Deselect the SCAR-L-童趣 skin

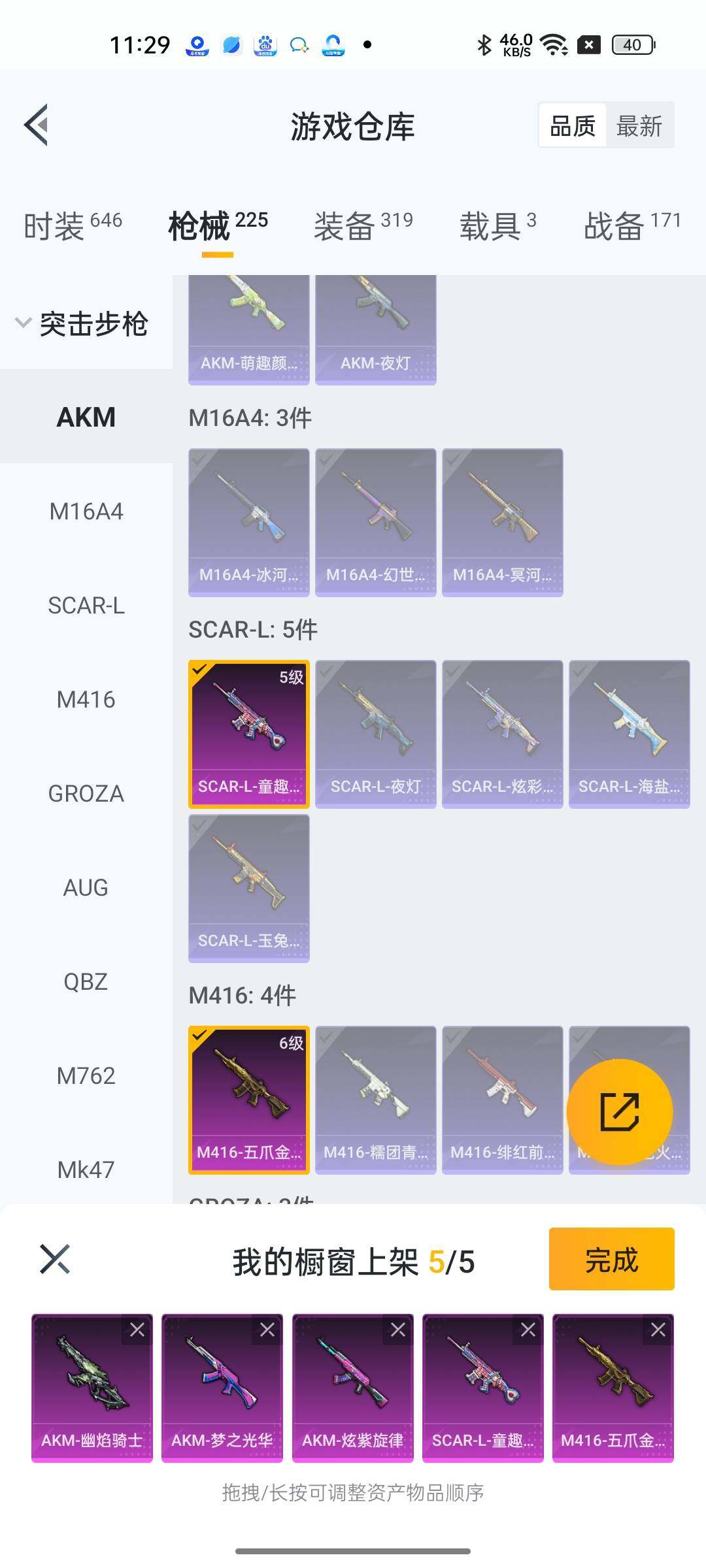(x=248, y=734)
